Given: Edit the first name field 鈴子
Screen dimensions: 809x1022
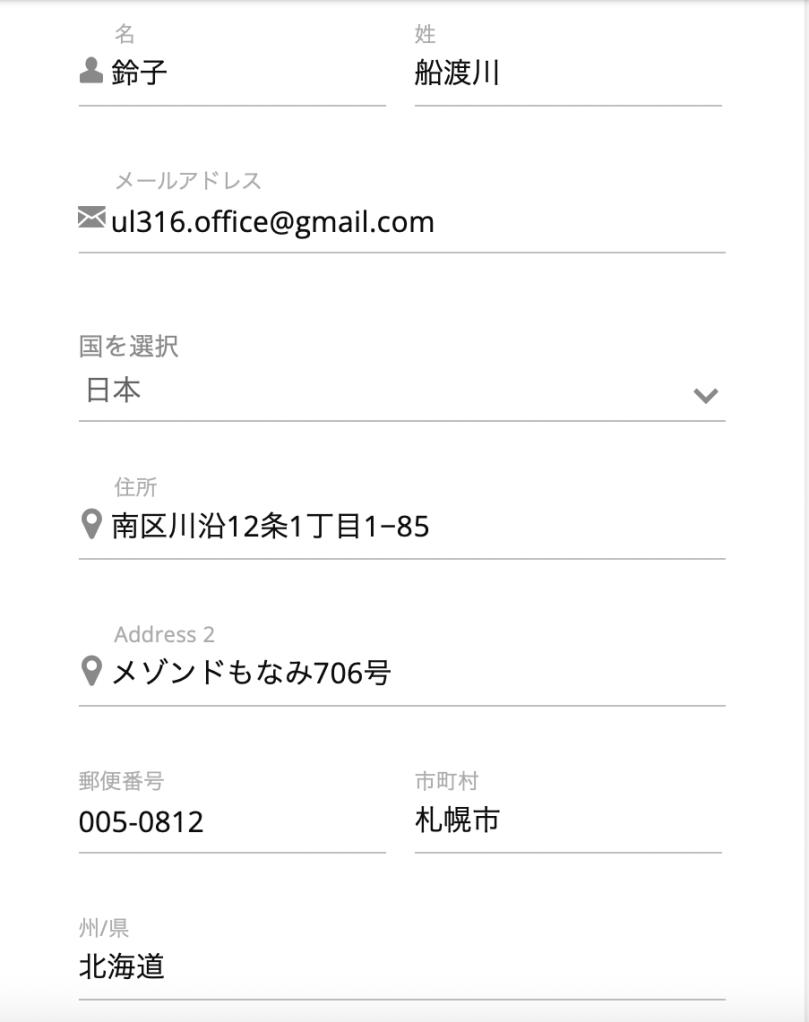Looking at the screenshot, I should coord(245,75).
